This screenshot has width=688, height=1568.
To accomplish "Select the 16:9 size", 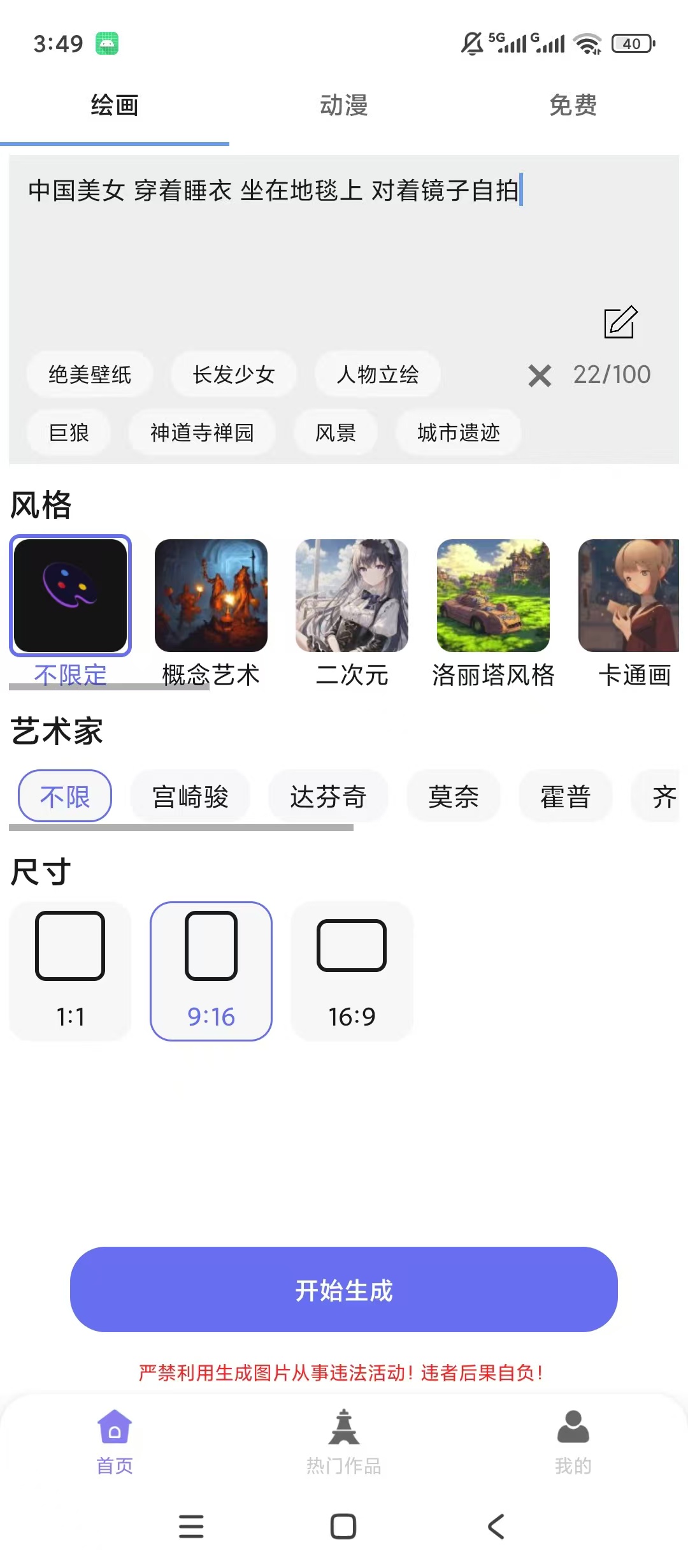I will 352,971.
